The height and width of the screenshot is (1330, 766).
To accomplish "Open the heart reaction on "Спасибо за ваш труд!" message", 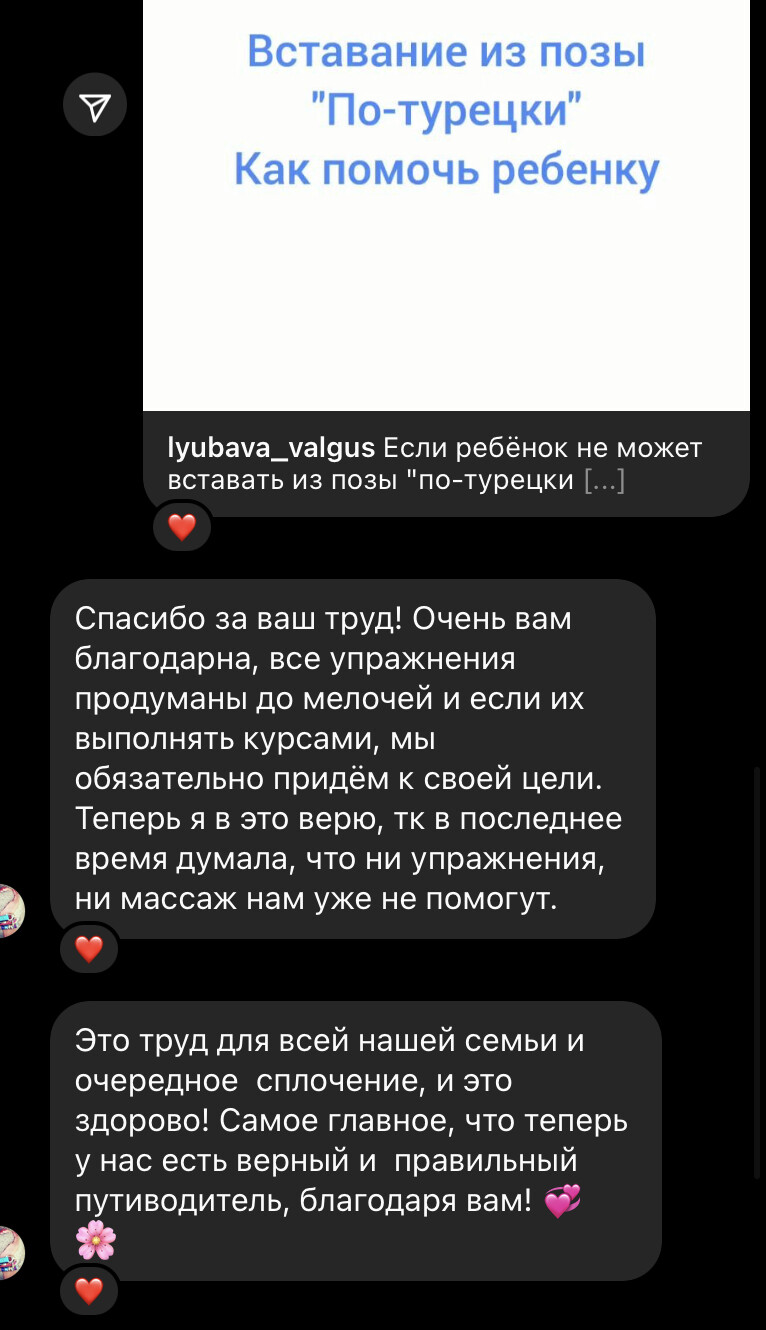I will (89, 949).
